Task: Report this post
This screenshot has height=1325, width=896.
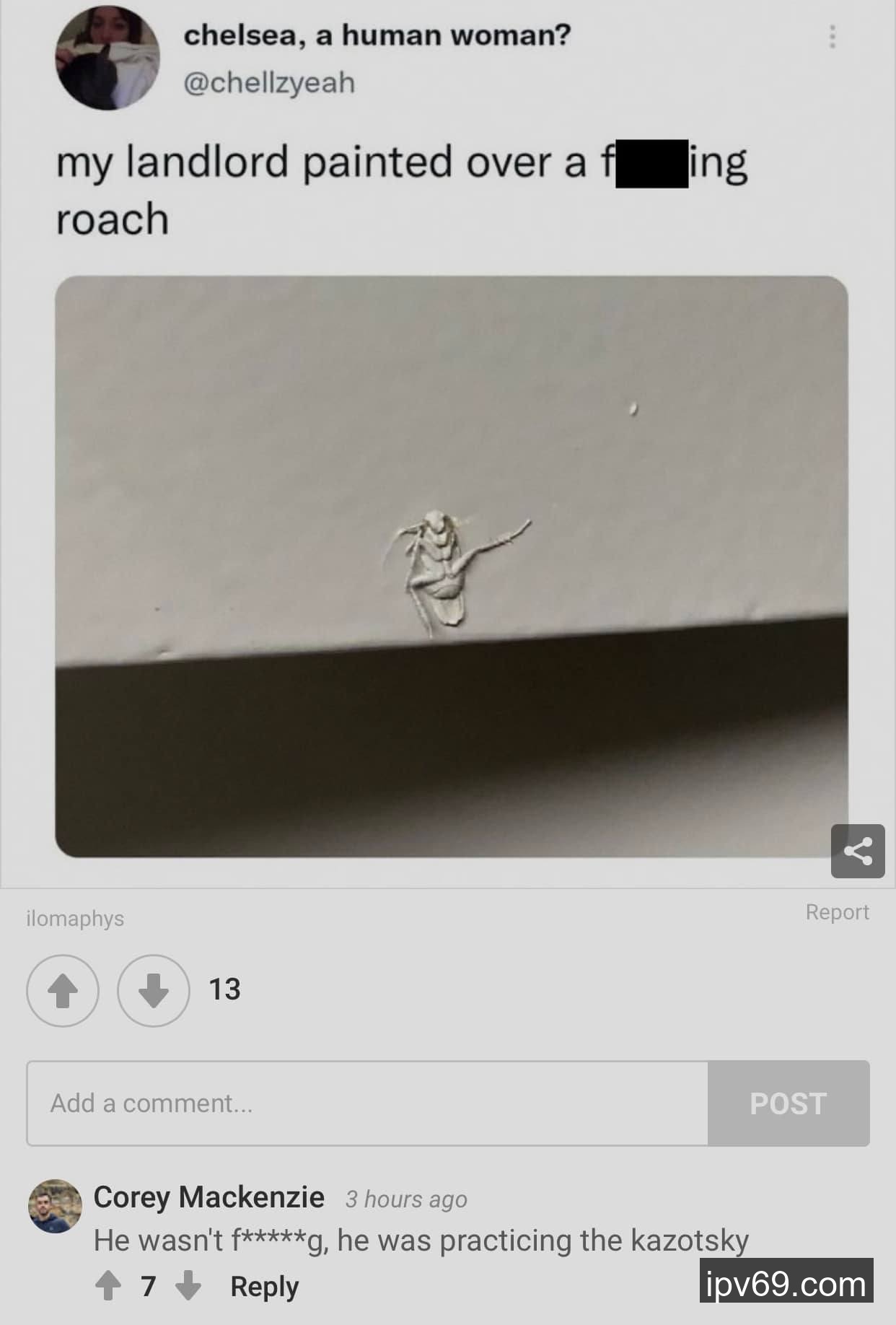Action: 837,912
